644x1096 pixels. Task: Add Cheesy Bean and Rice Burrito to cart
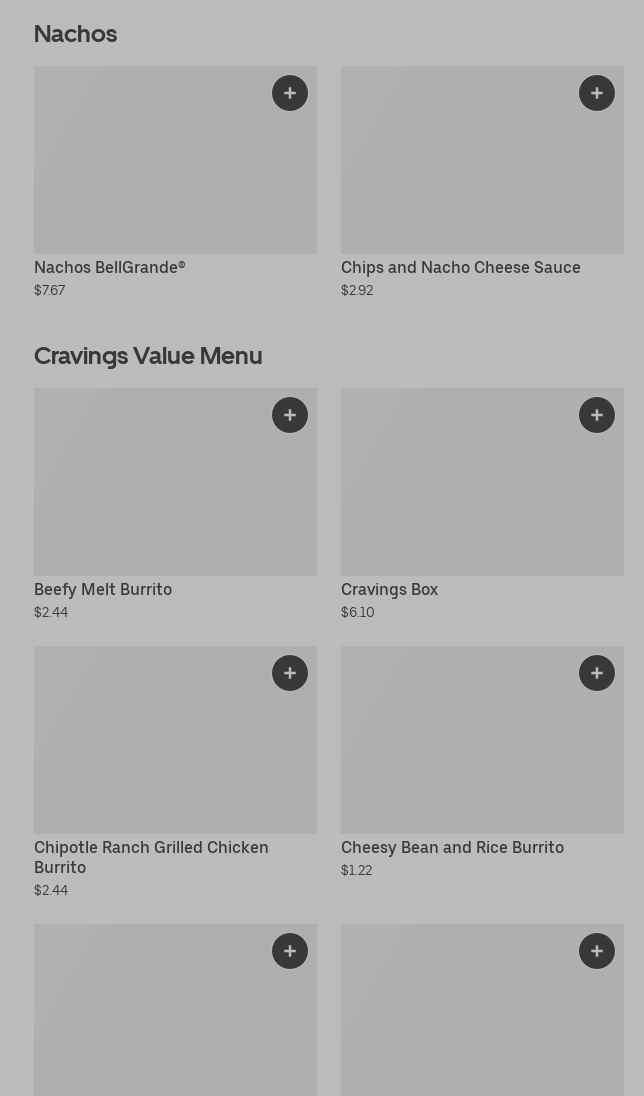[x=596, y=673]
